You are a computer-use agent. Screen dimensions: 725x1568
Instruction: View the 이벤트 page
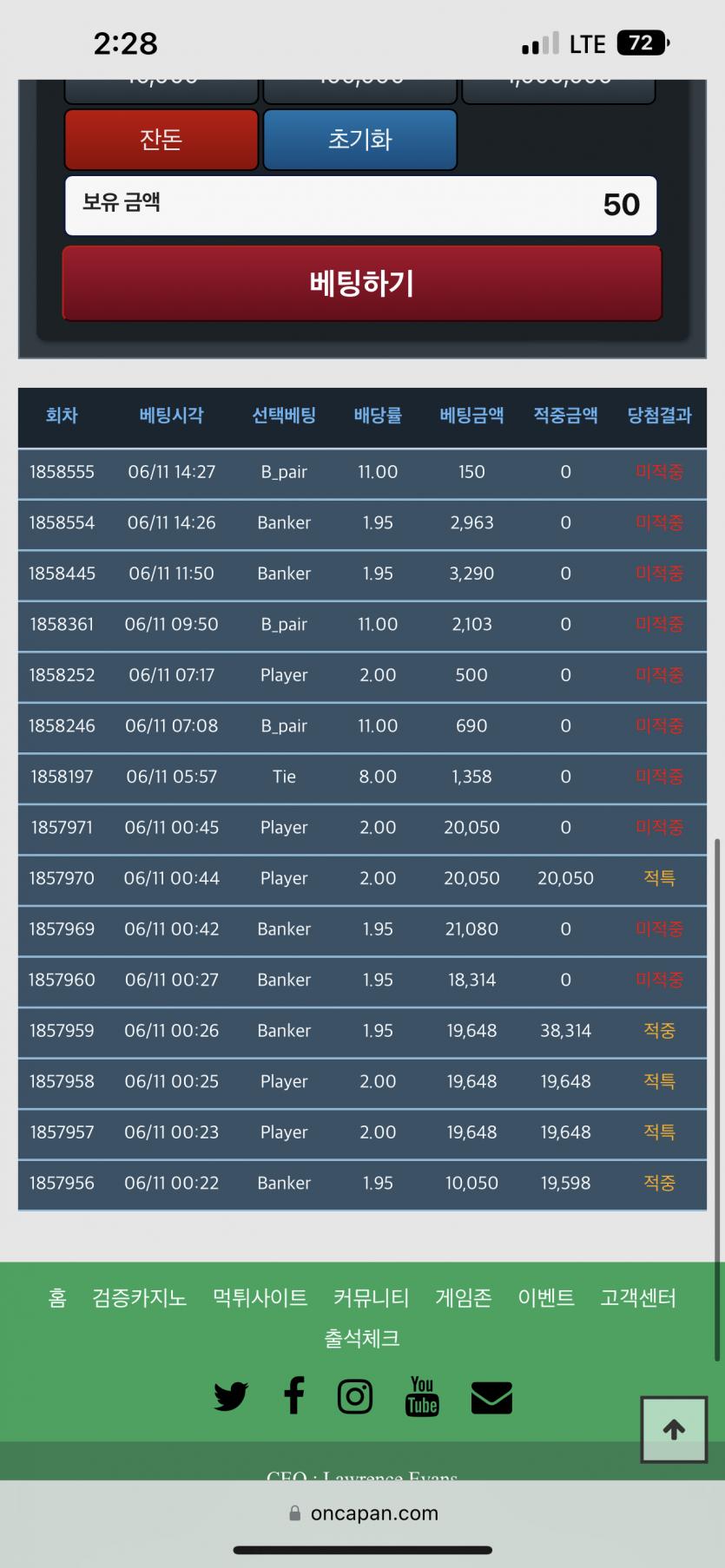546,1297
